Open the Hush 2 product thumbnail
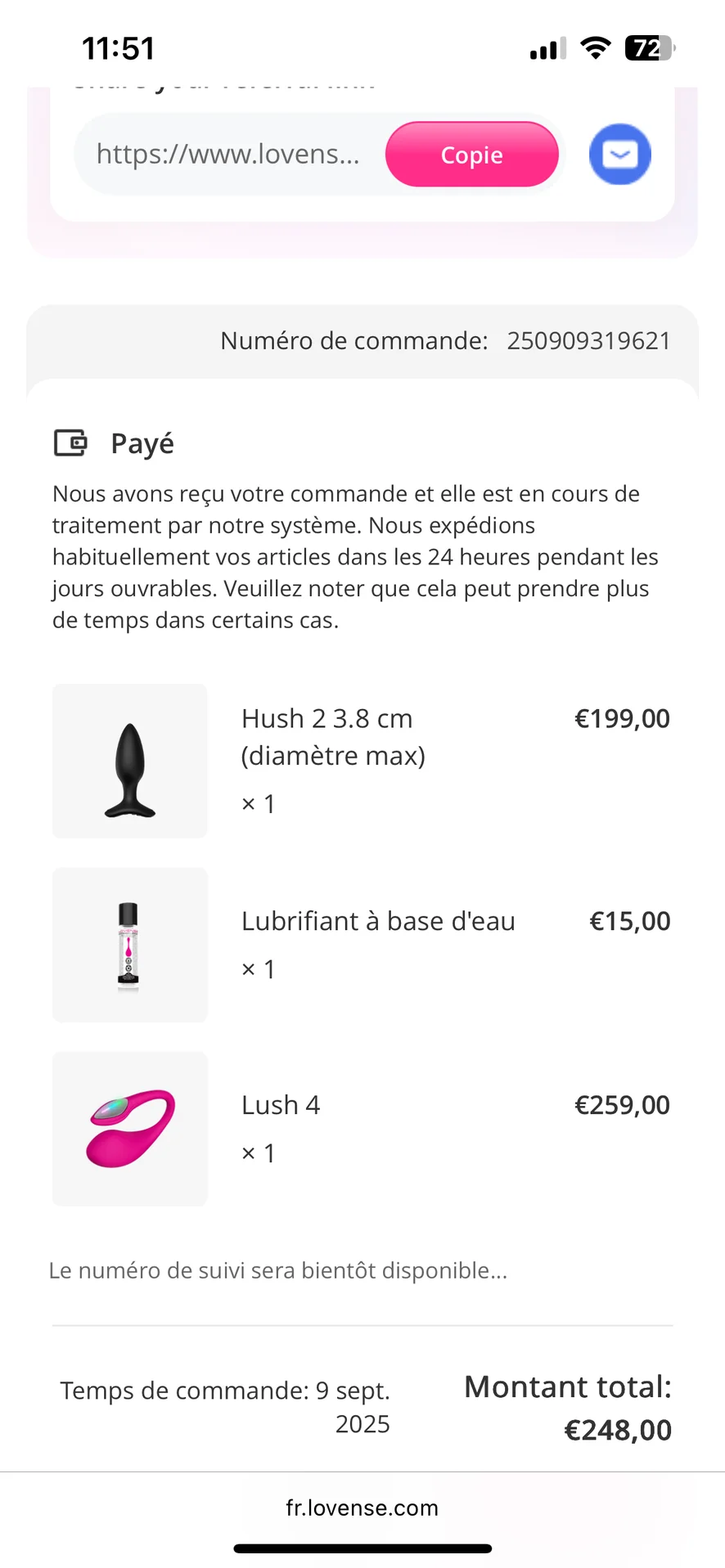 130,762
